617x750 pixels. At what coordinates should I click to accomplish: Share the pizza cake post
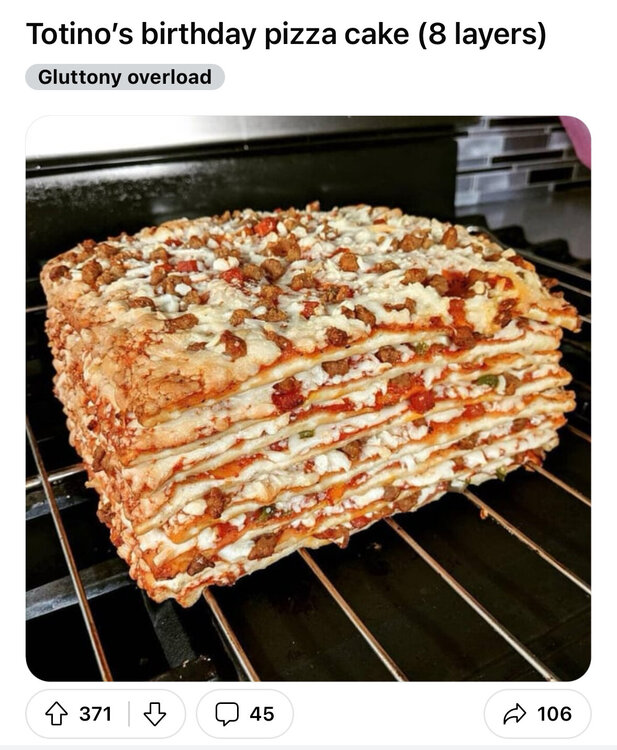click(x=537, y=713)
